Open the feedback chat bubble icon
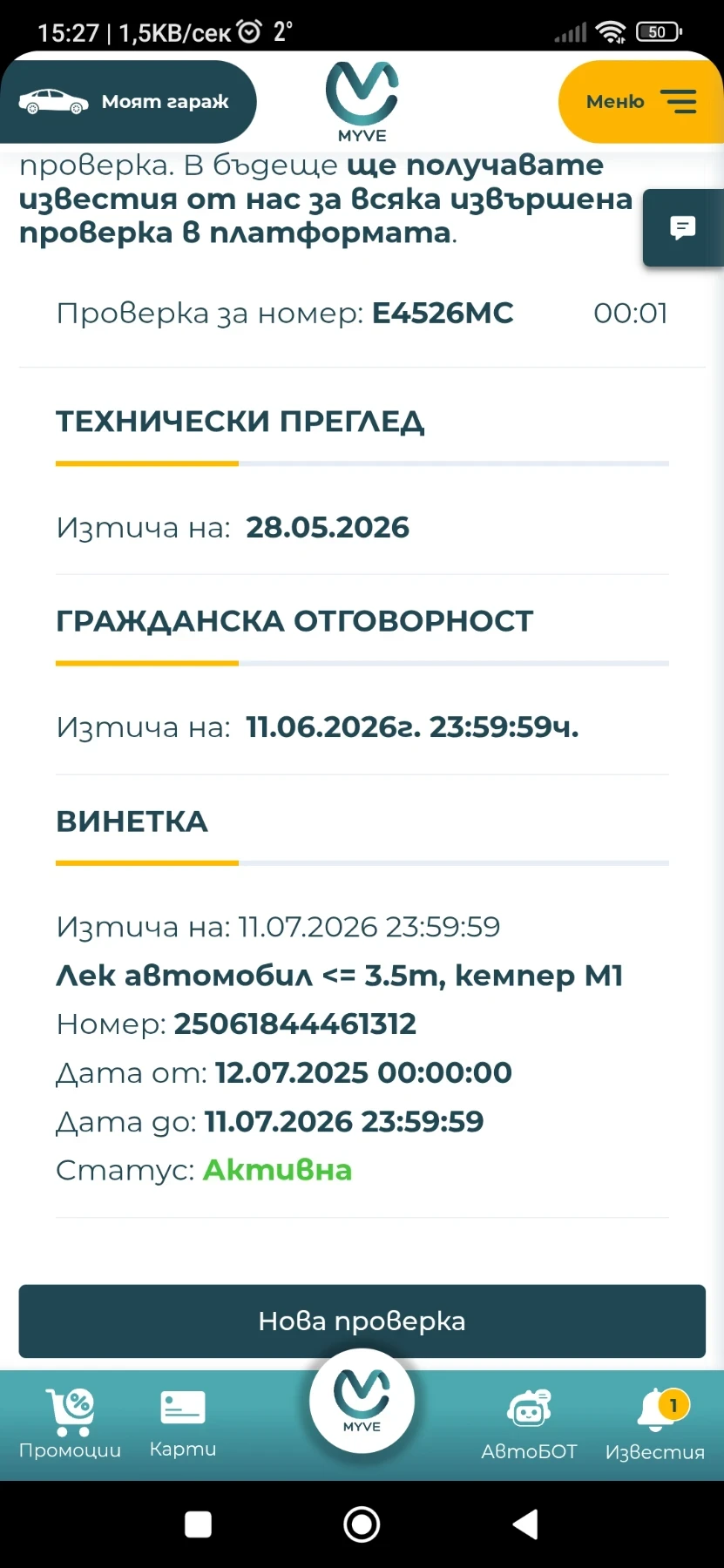 click(684, 228)
